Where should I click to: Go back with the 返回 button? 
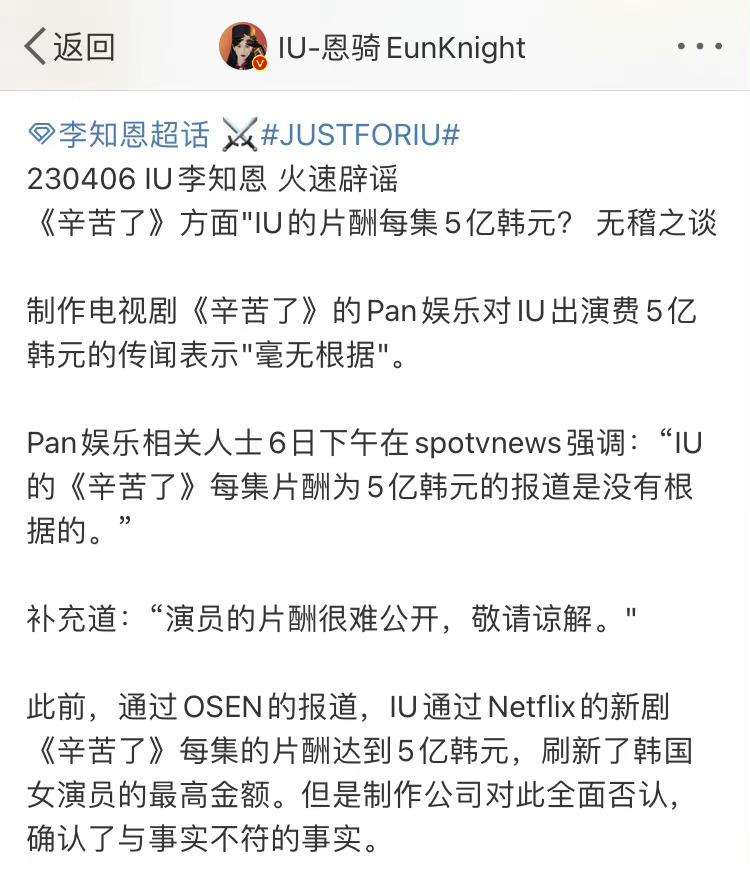click(x=70, y=47)
